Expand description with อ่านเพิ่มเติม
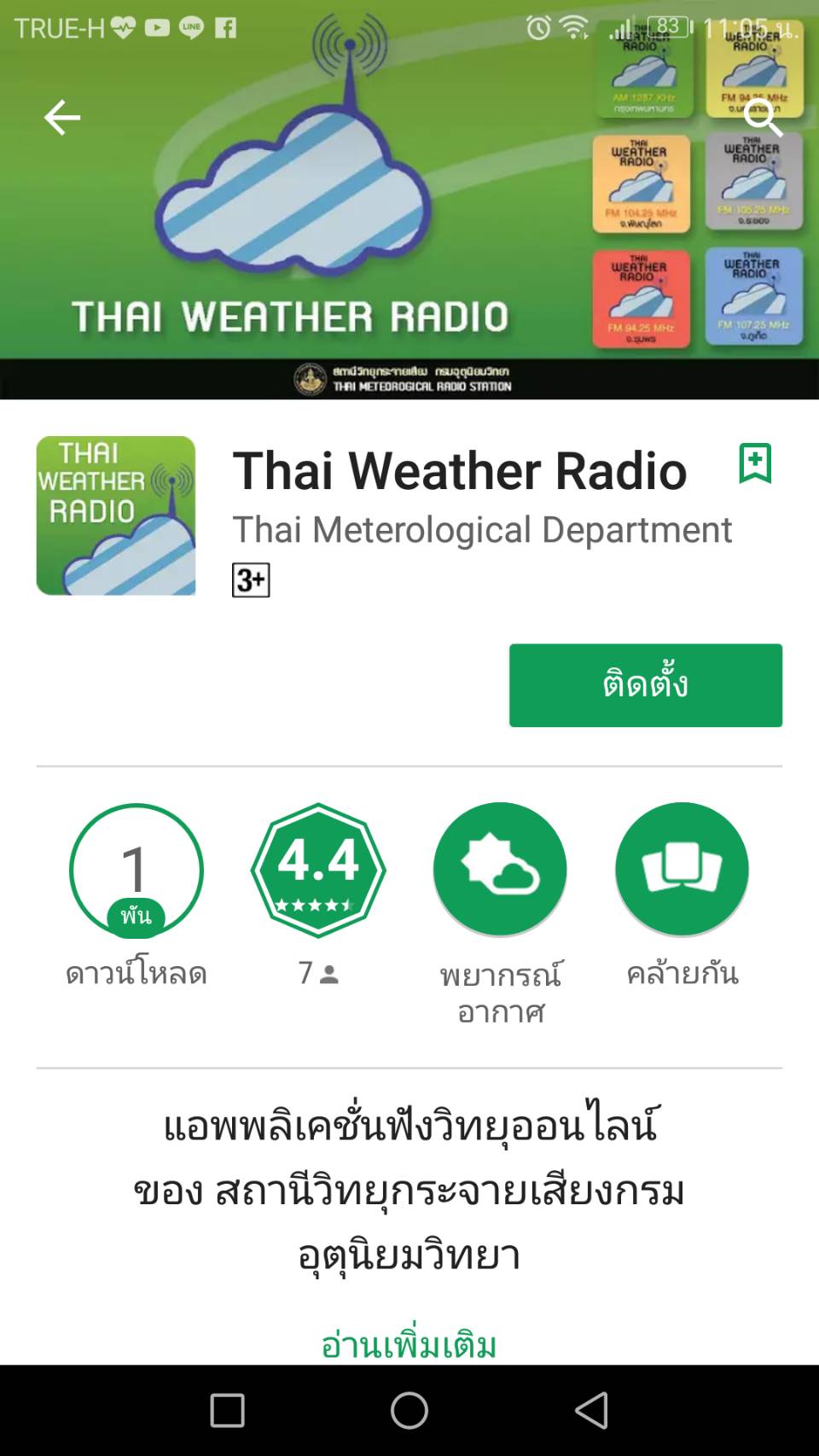Viewport: 819px width, 1456px height. pyautogui.click(x=409, y=1344)
